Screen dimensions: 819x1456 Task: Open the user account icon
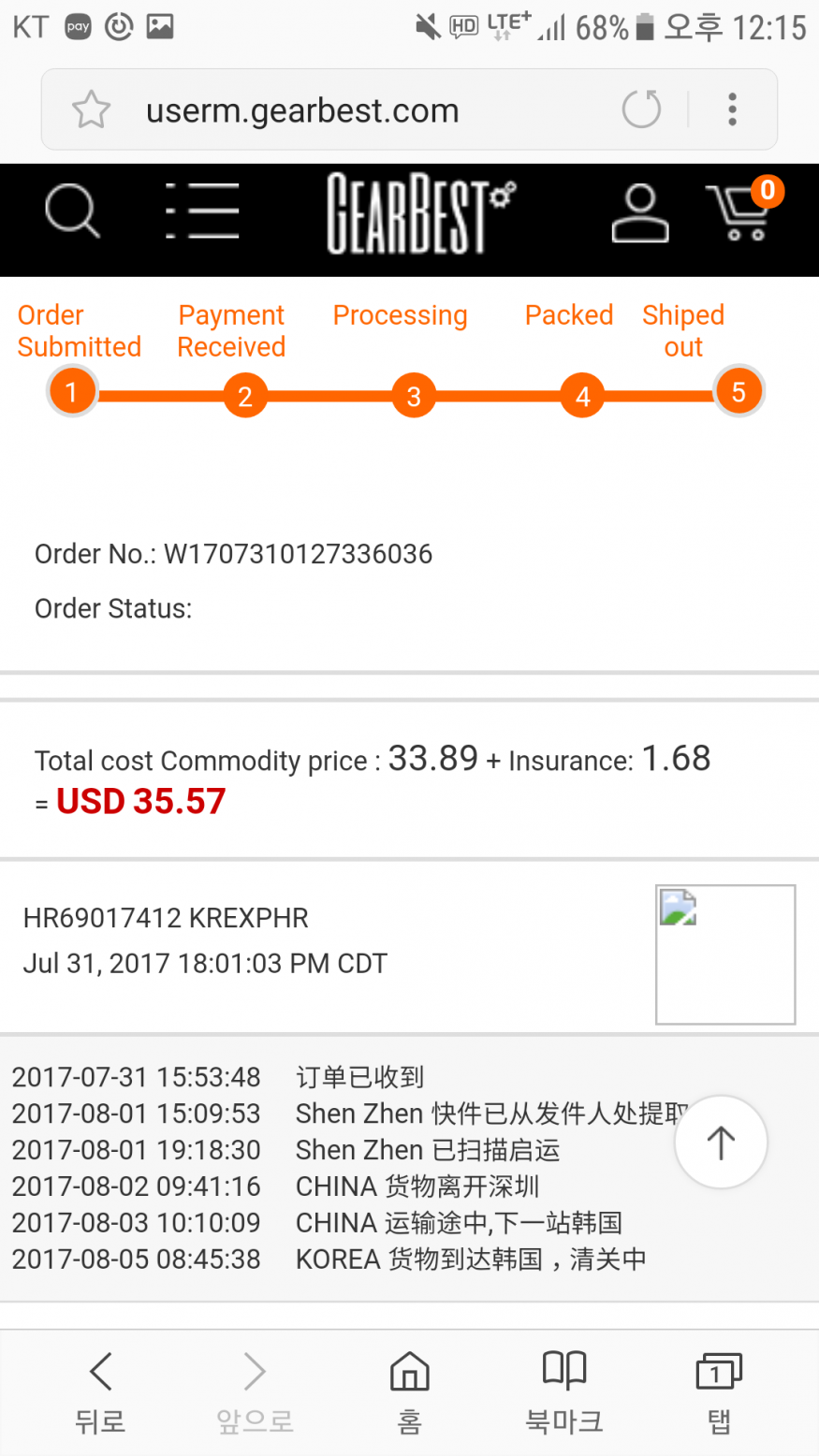click(x=640, y=213)
